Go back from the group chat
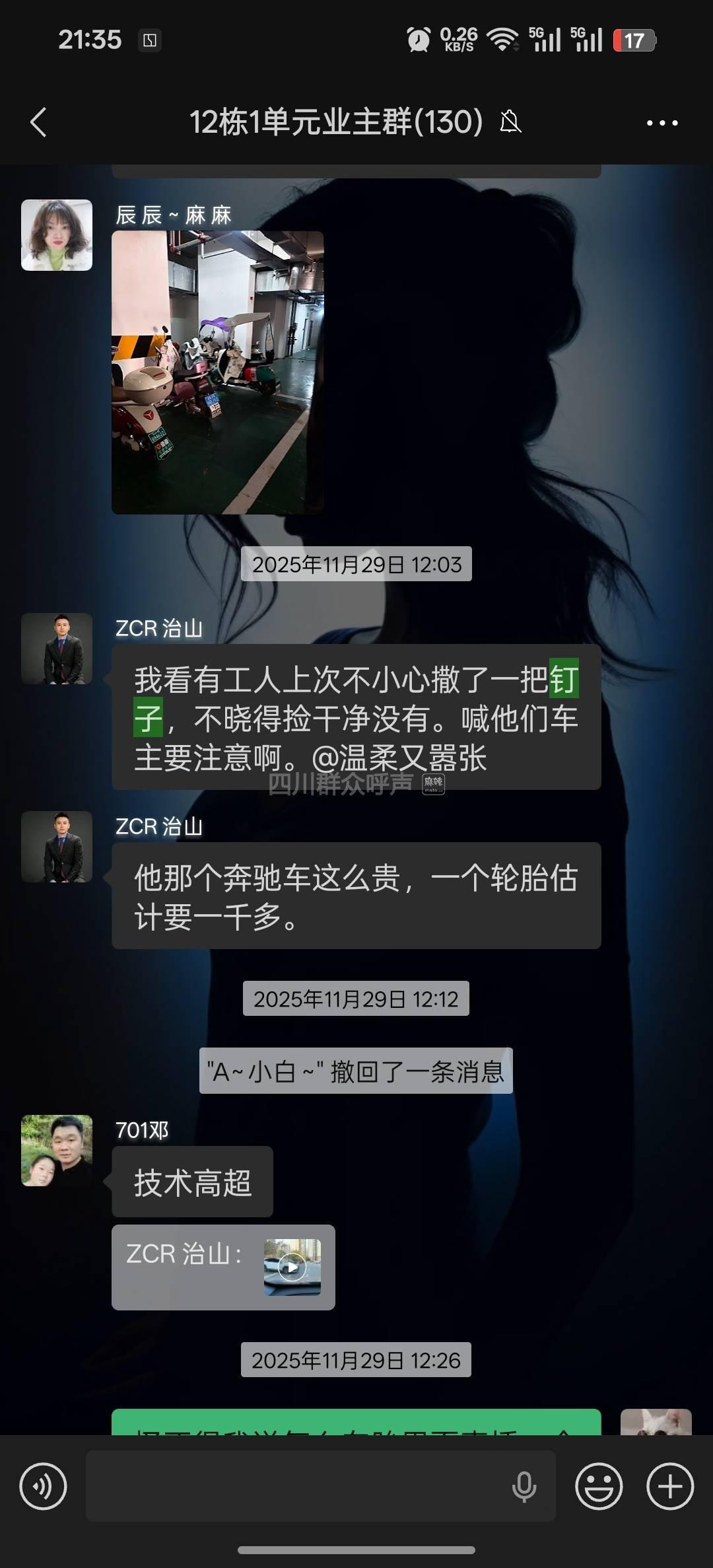Screen dimensions: 713x1568 [38, 122]
